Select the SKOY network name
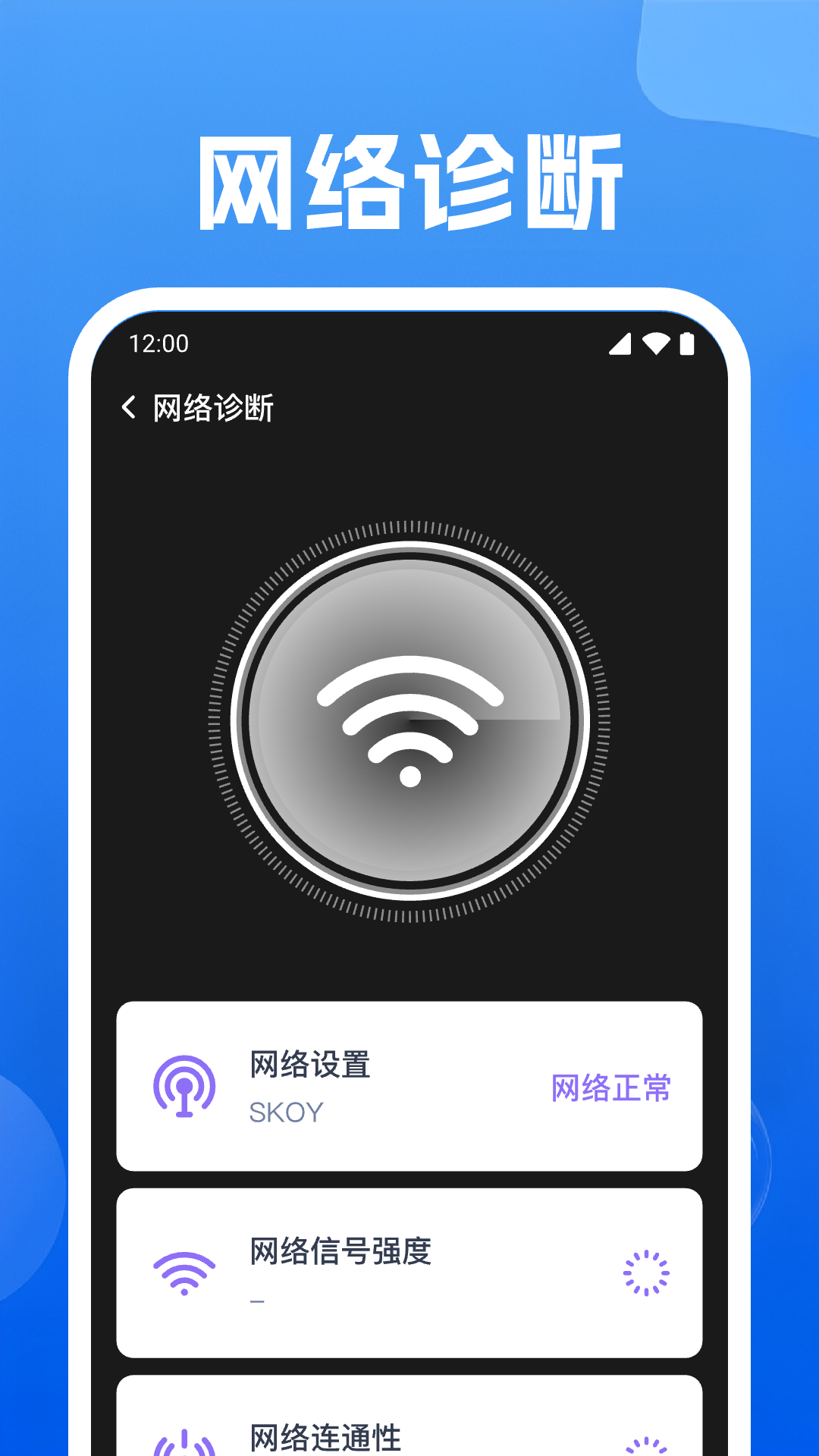Viewport: 819px width, 1456px height. (285, 1112)
